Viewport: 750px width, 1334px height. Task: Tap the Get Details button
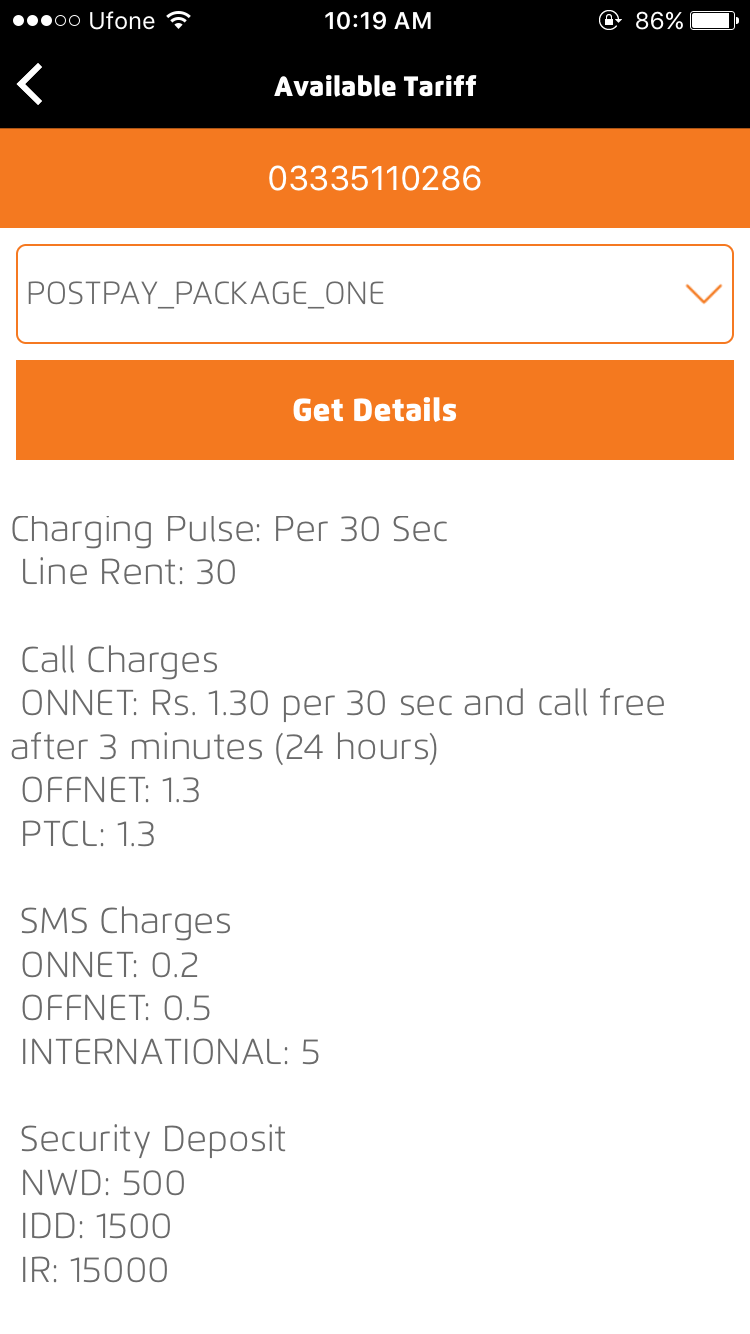pyautogui.click(x=375, y=410)
